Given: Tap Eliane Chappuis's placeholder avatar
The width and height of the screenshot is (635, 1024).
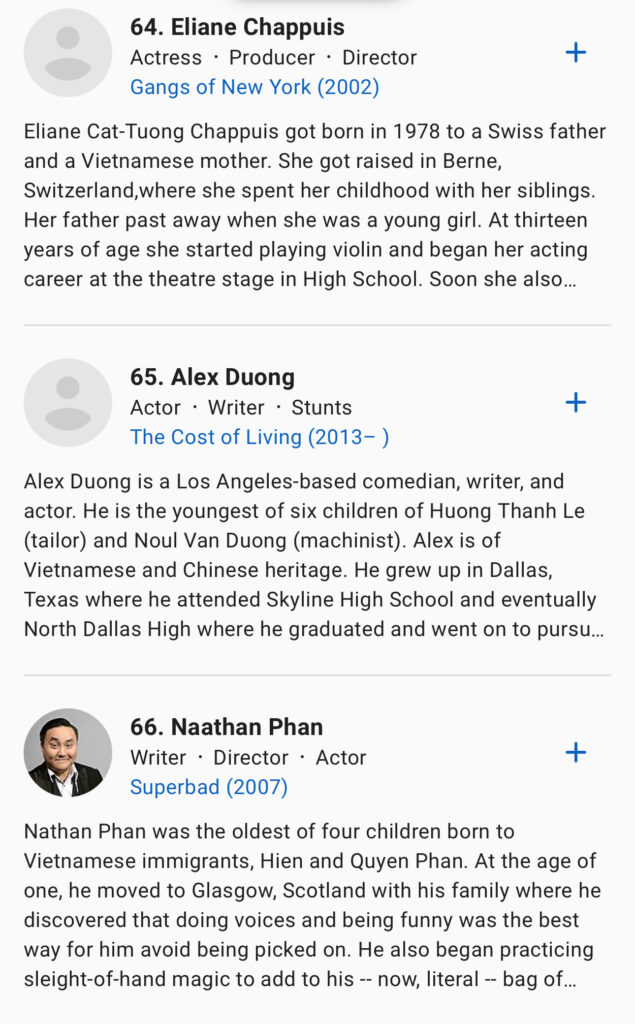Looking at the screenshot, I should pyautogui.click(x=68, y=53).
